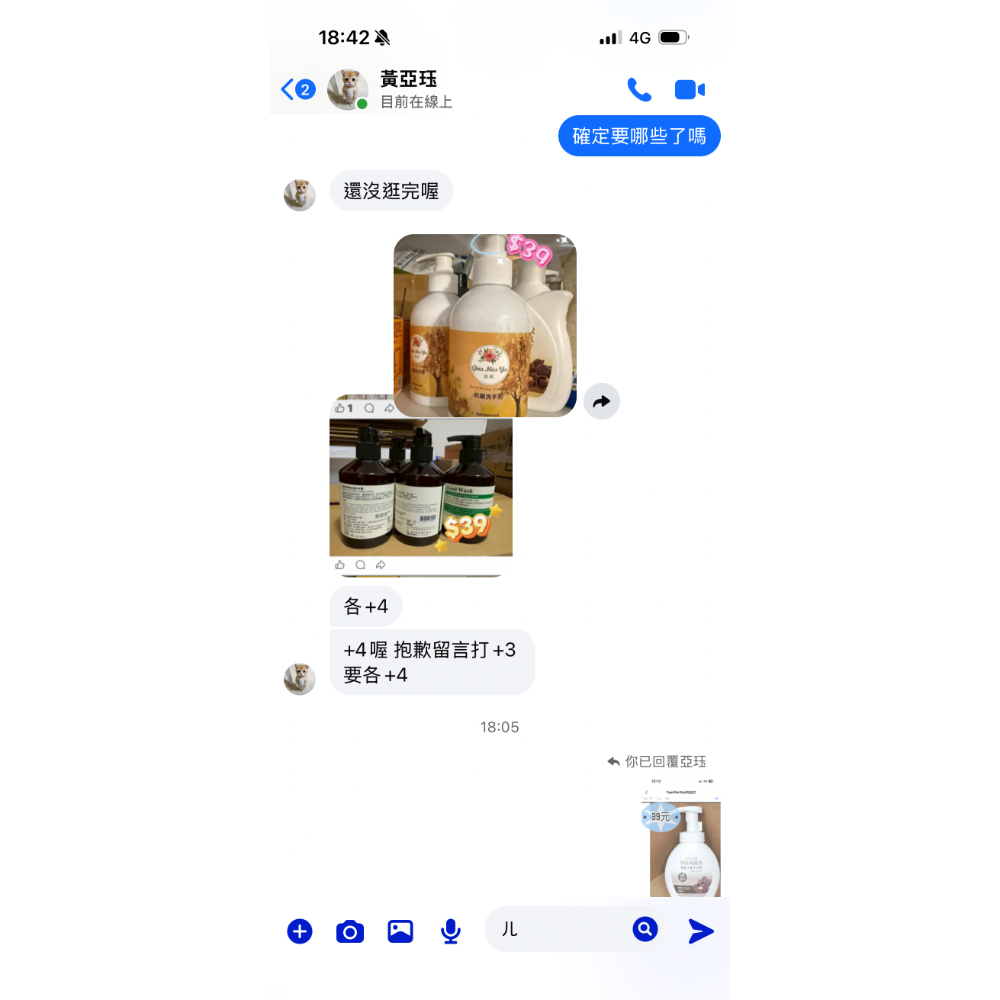This screenshot has height=1000, width=1000.
Task: Record a voice message
Action: (x=451, y=931)
